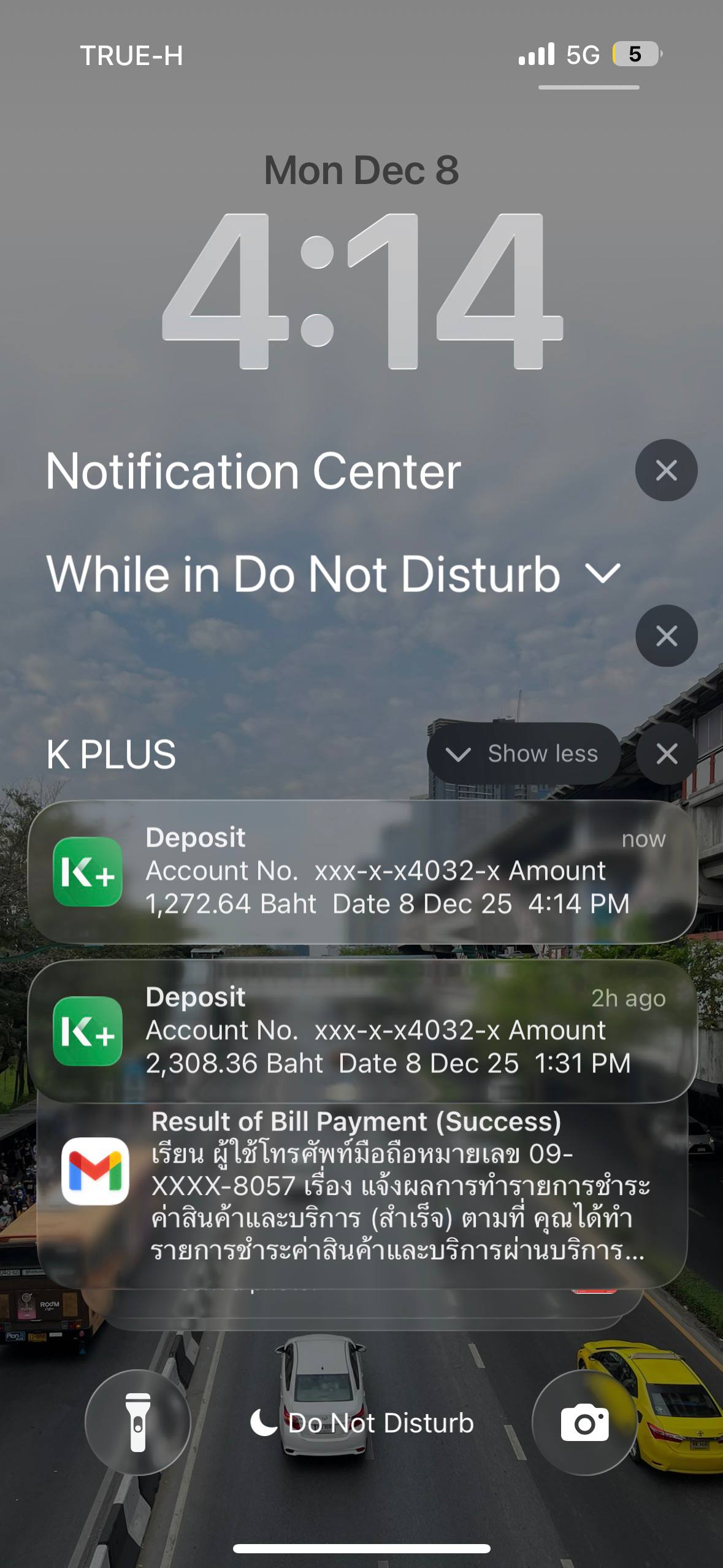Open the 2,308.36 Baht deposit notification
This screenshot has height=1568, width=723.
point(362,1031)
